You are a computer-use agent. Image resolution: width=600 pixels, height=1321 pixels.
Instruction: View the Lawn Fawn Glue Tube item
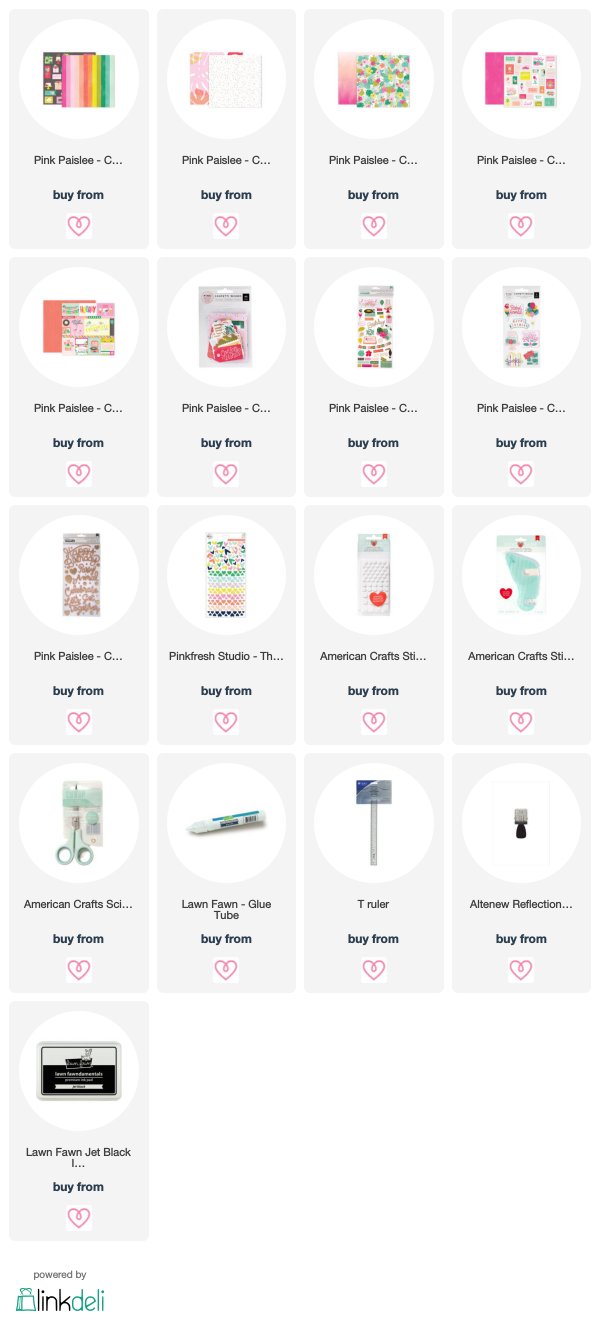[226, 873]
